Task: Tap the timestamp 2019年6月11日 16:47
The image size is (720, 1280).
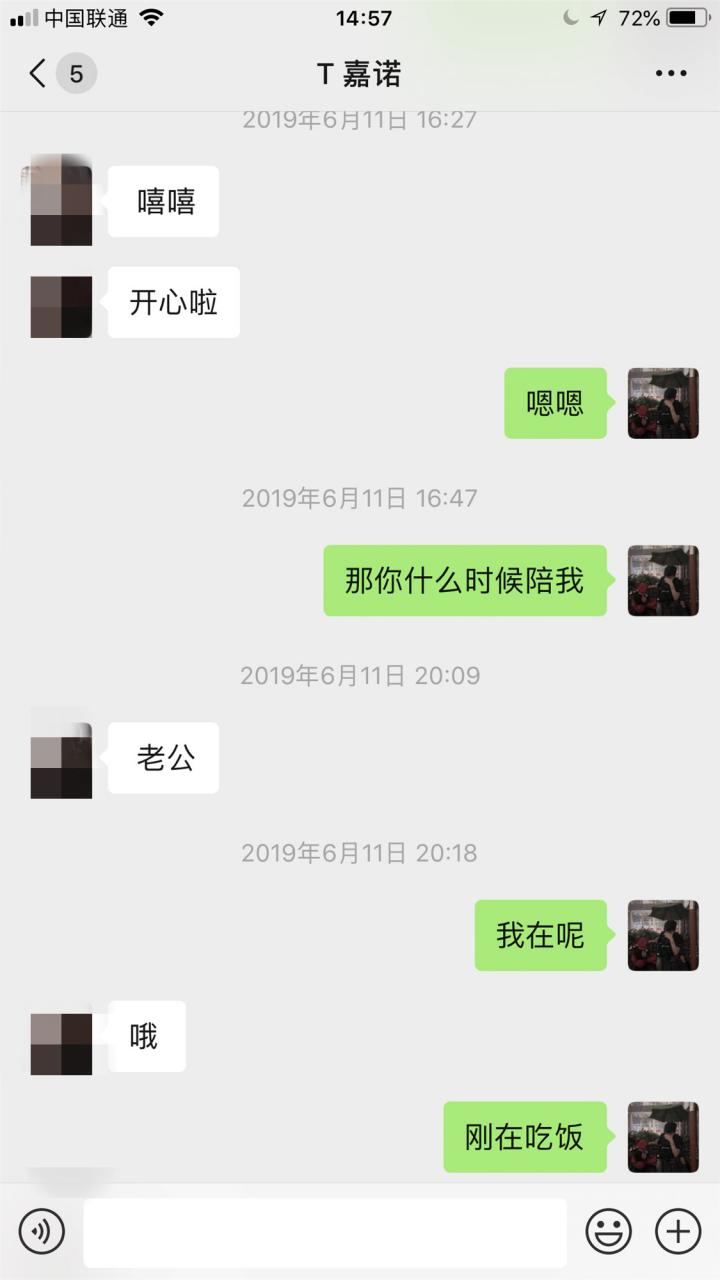Action: pyautogui.click(x=360, y=498)
